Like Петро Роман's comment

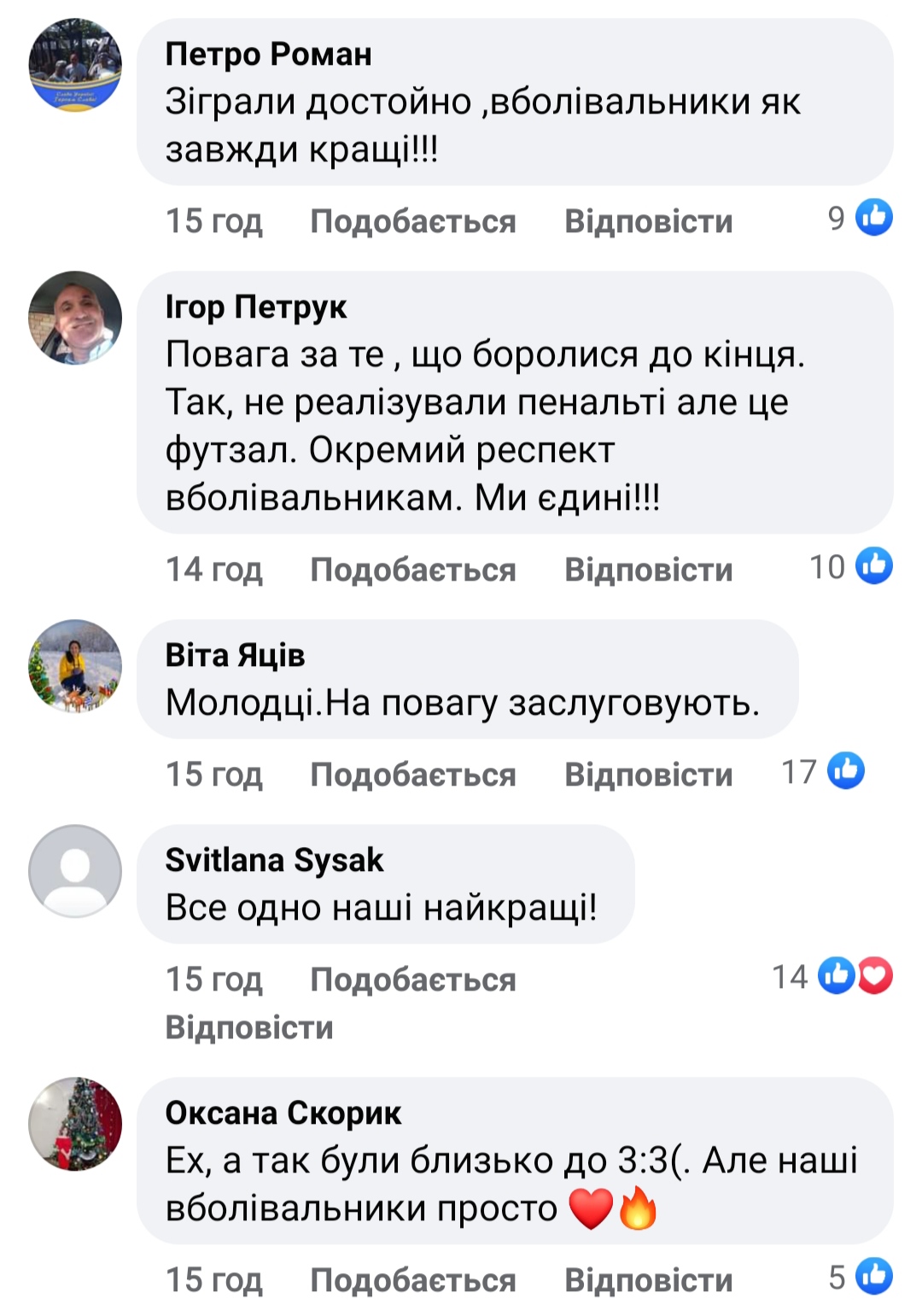click(412, 222)
